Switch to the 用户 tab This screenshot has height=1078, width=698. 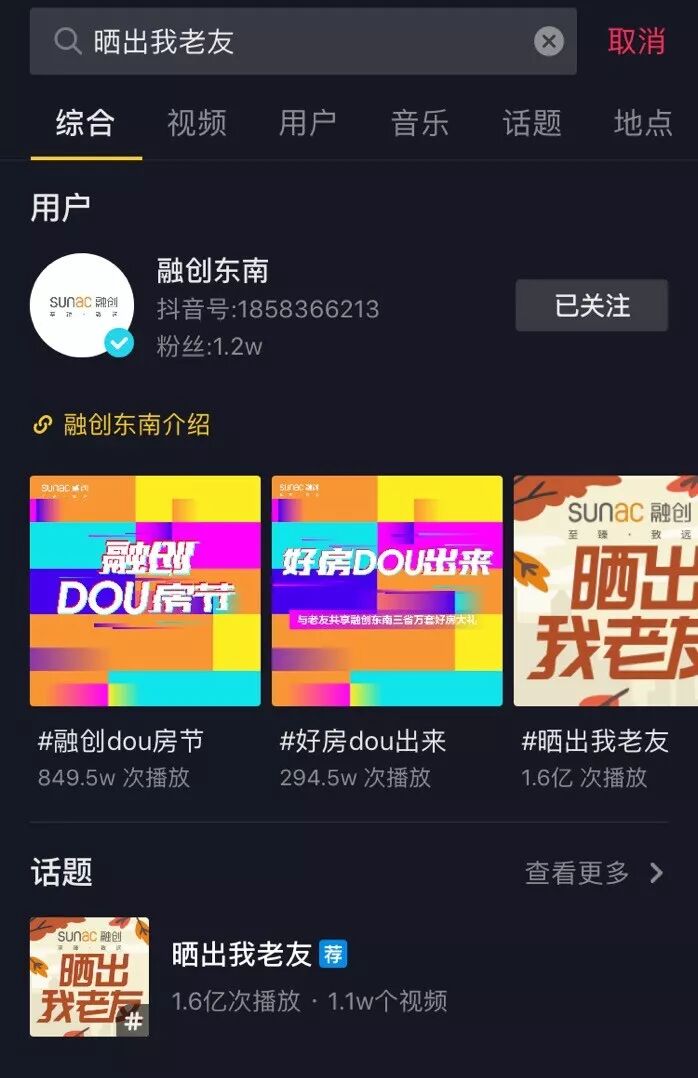click(308, 123)
